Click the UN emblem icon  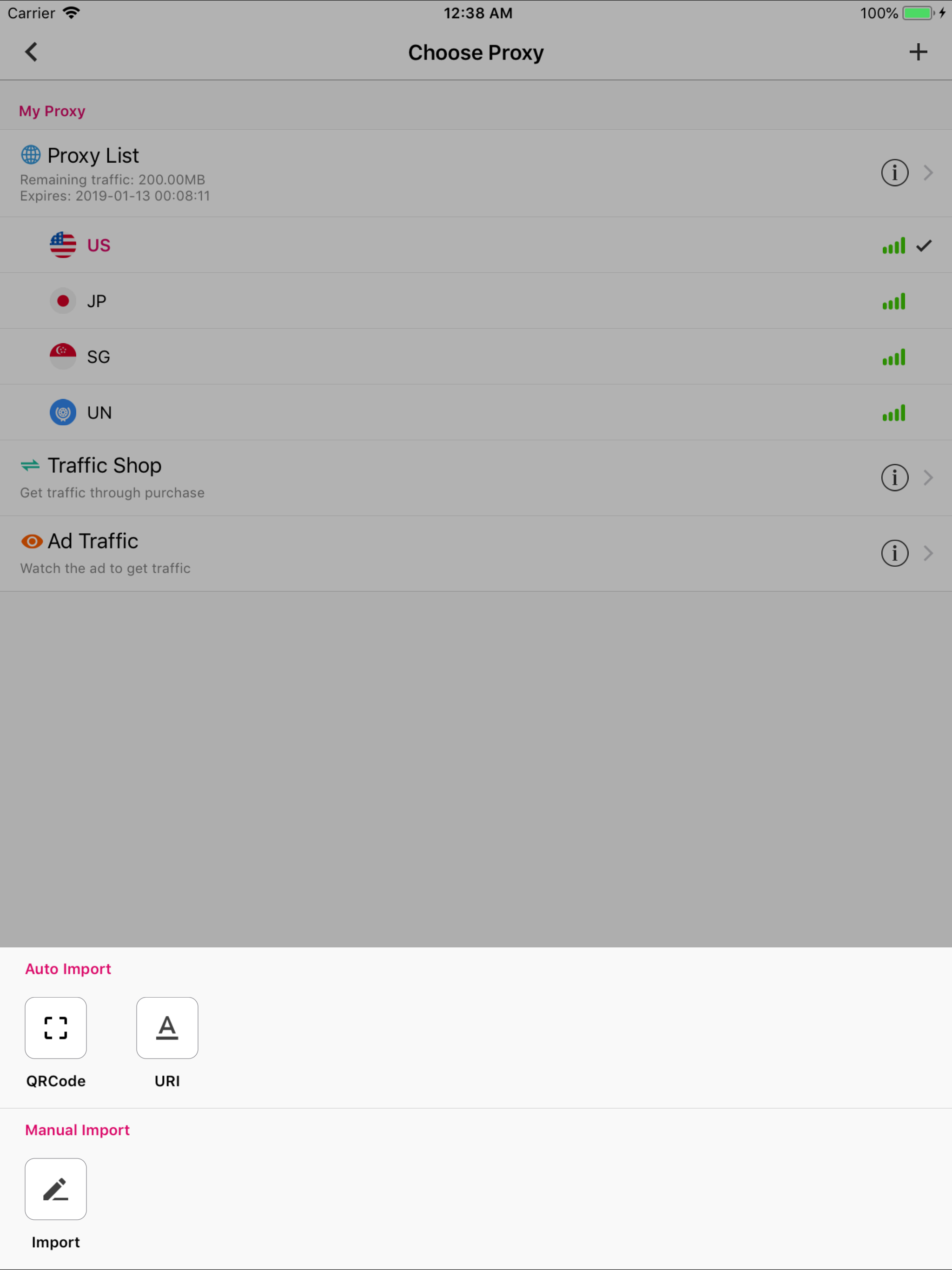point(63,412)
